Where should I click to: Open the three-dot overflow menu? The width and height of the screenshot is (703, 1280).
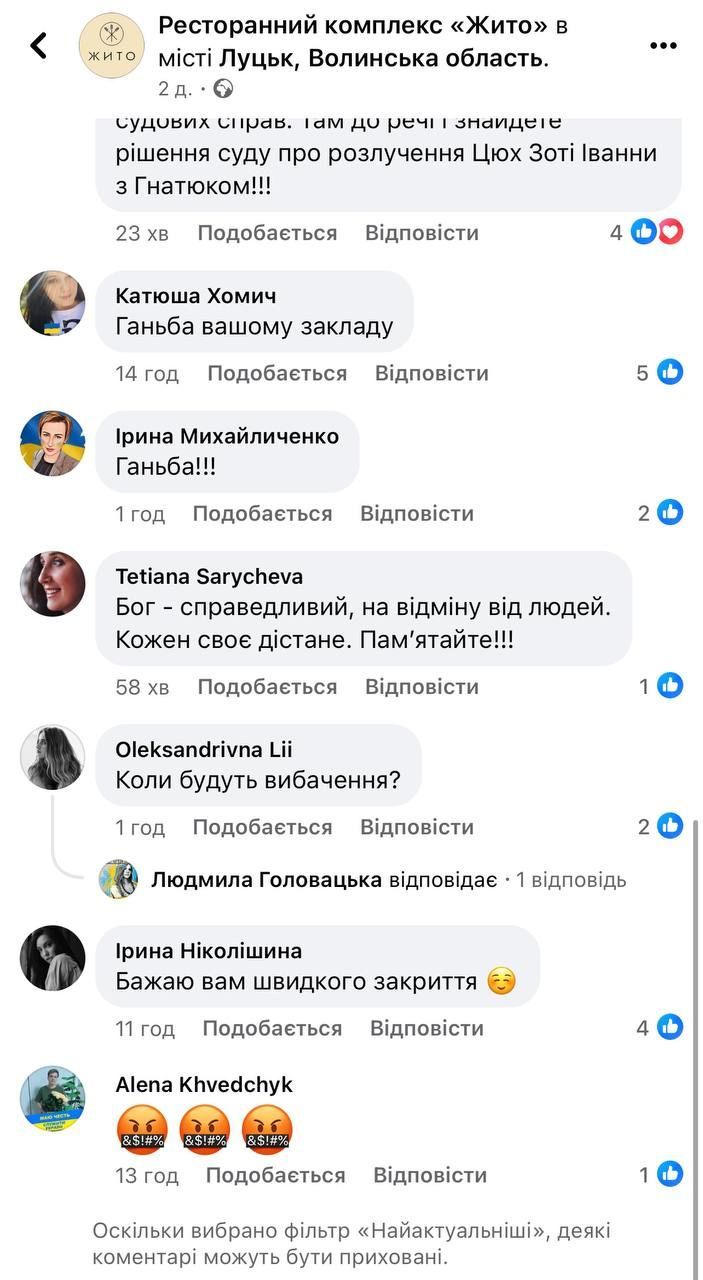click(664, 45)
